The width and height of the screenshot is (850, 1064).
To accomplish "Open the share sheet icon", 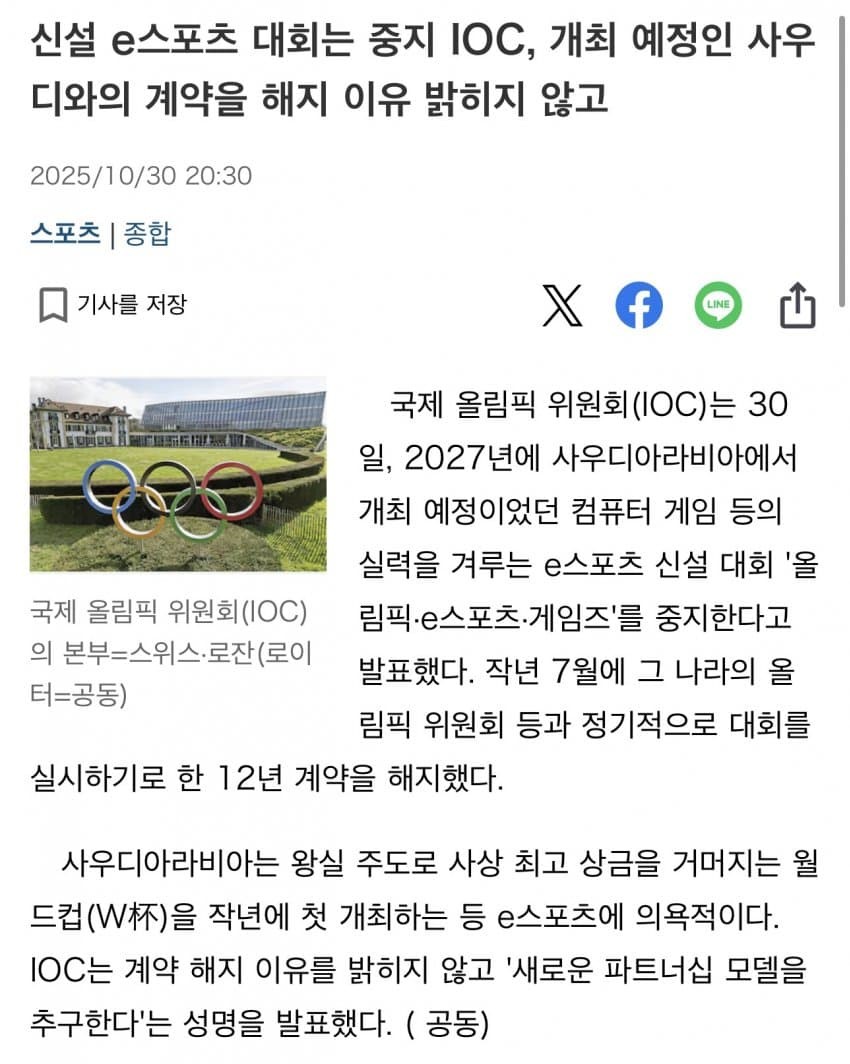I will pyautogui.click(x=797, y=305).
